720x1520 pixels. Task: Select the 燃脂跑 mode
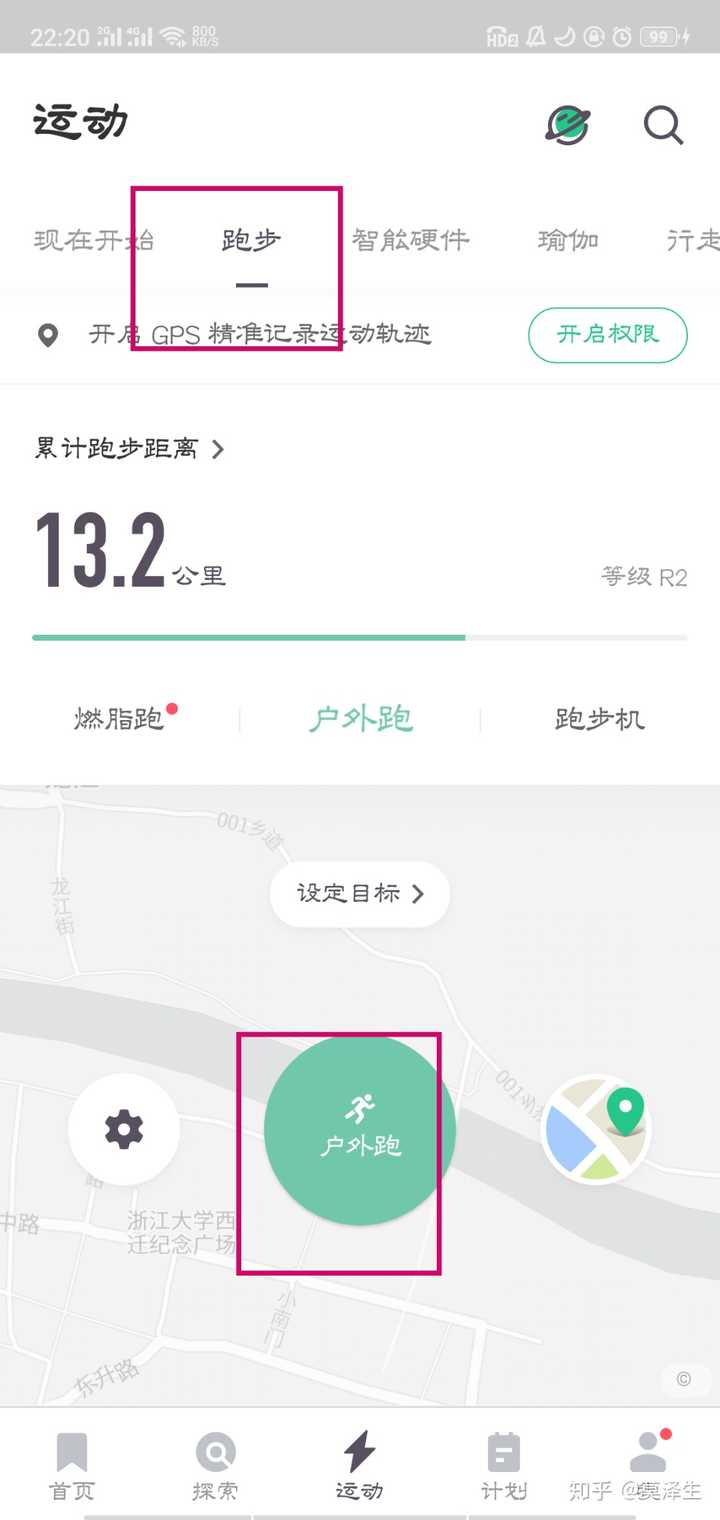point(119,719)
